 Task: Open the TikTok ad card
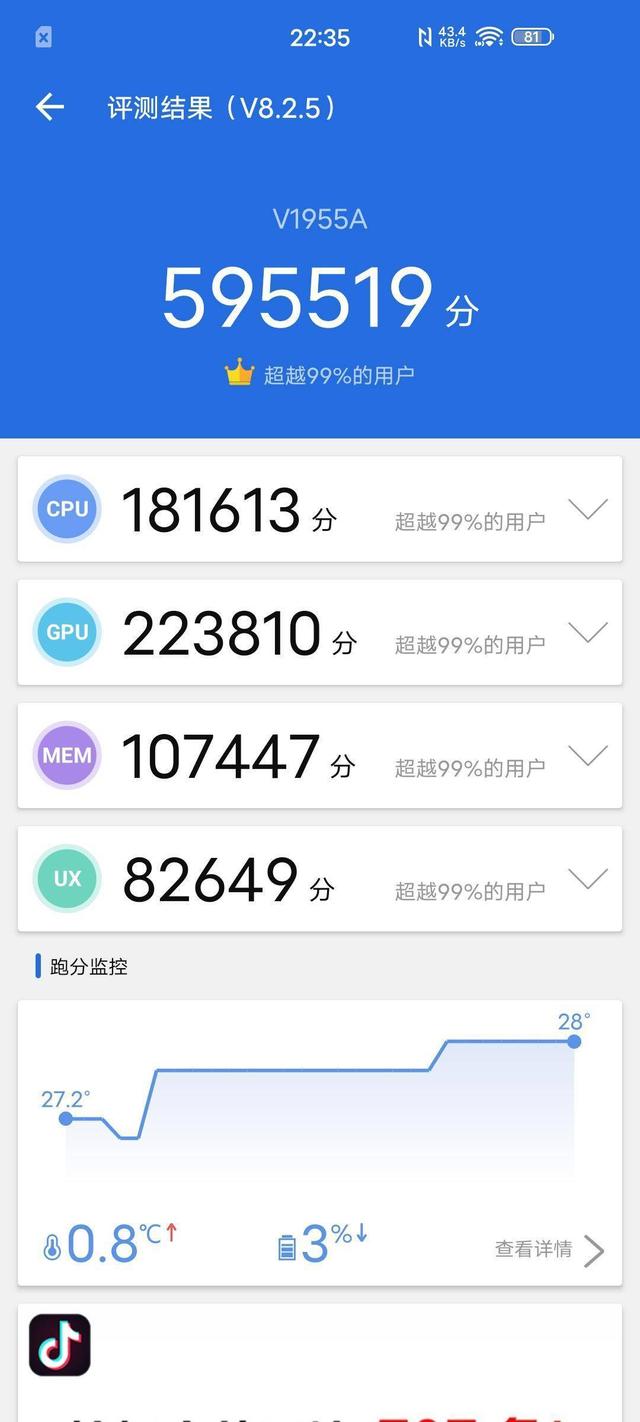click(x=320, y=1362)
